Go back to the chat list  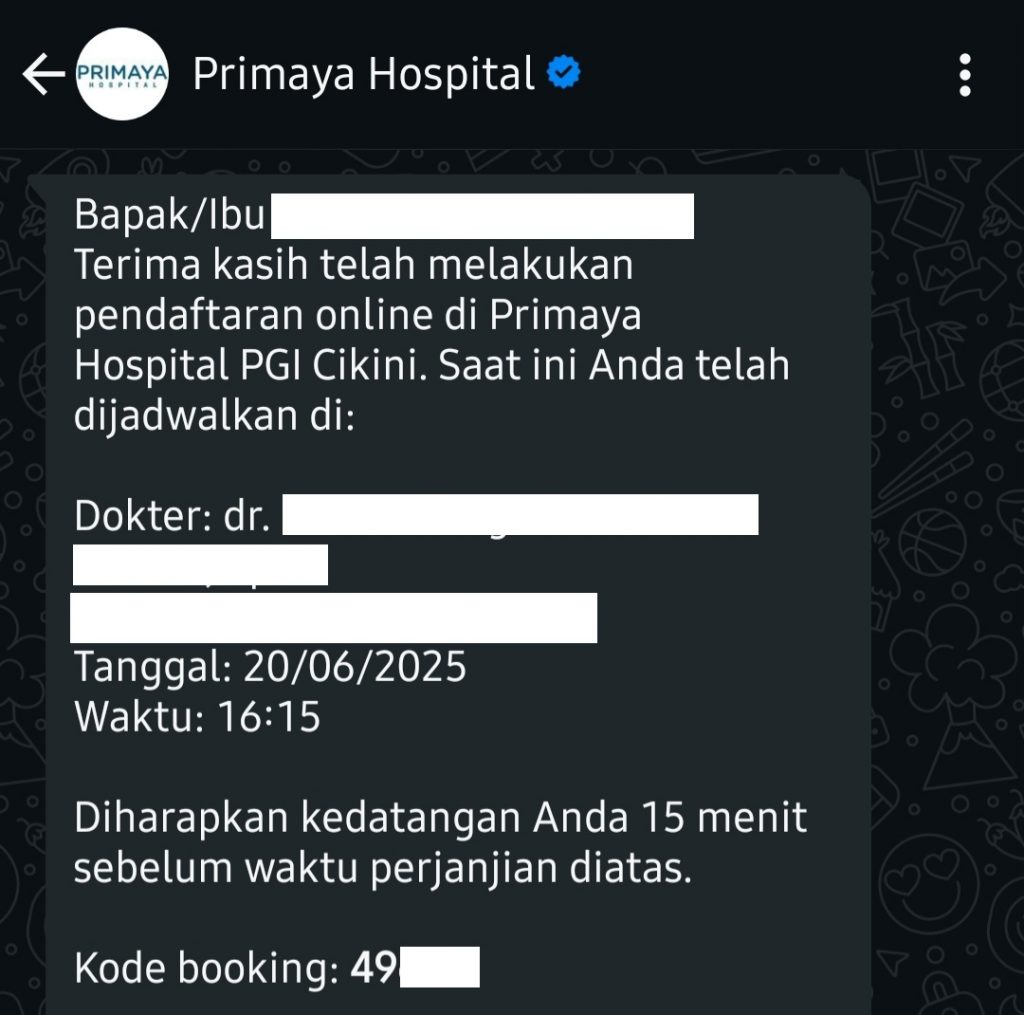point(43,75)
